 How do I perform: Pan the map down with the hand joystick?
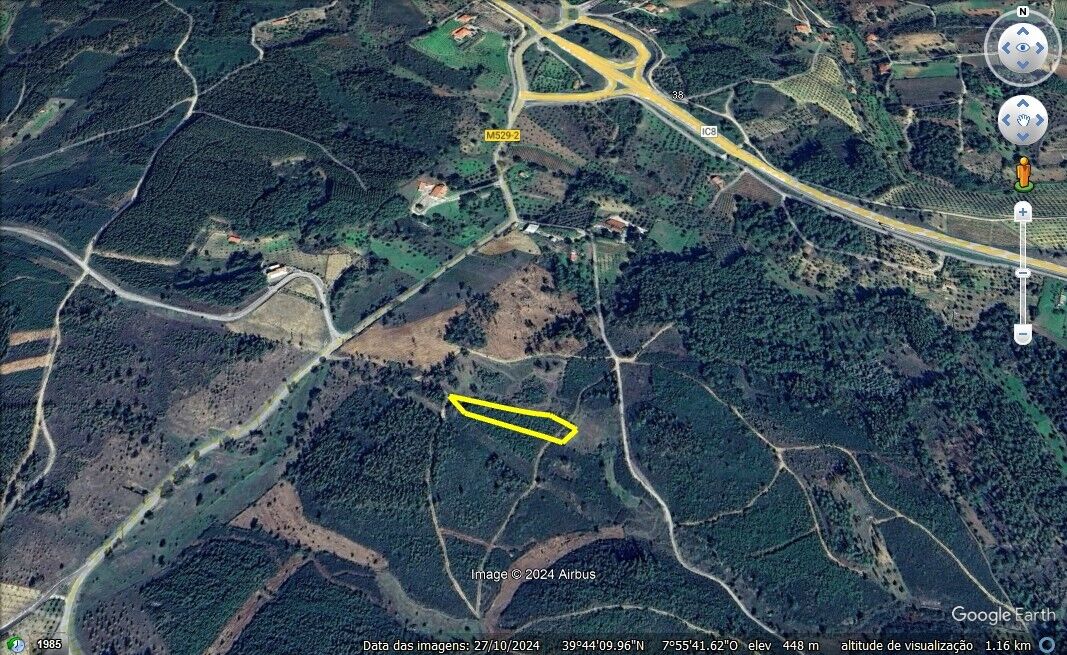tap(1022, 138)
